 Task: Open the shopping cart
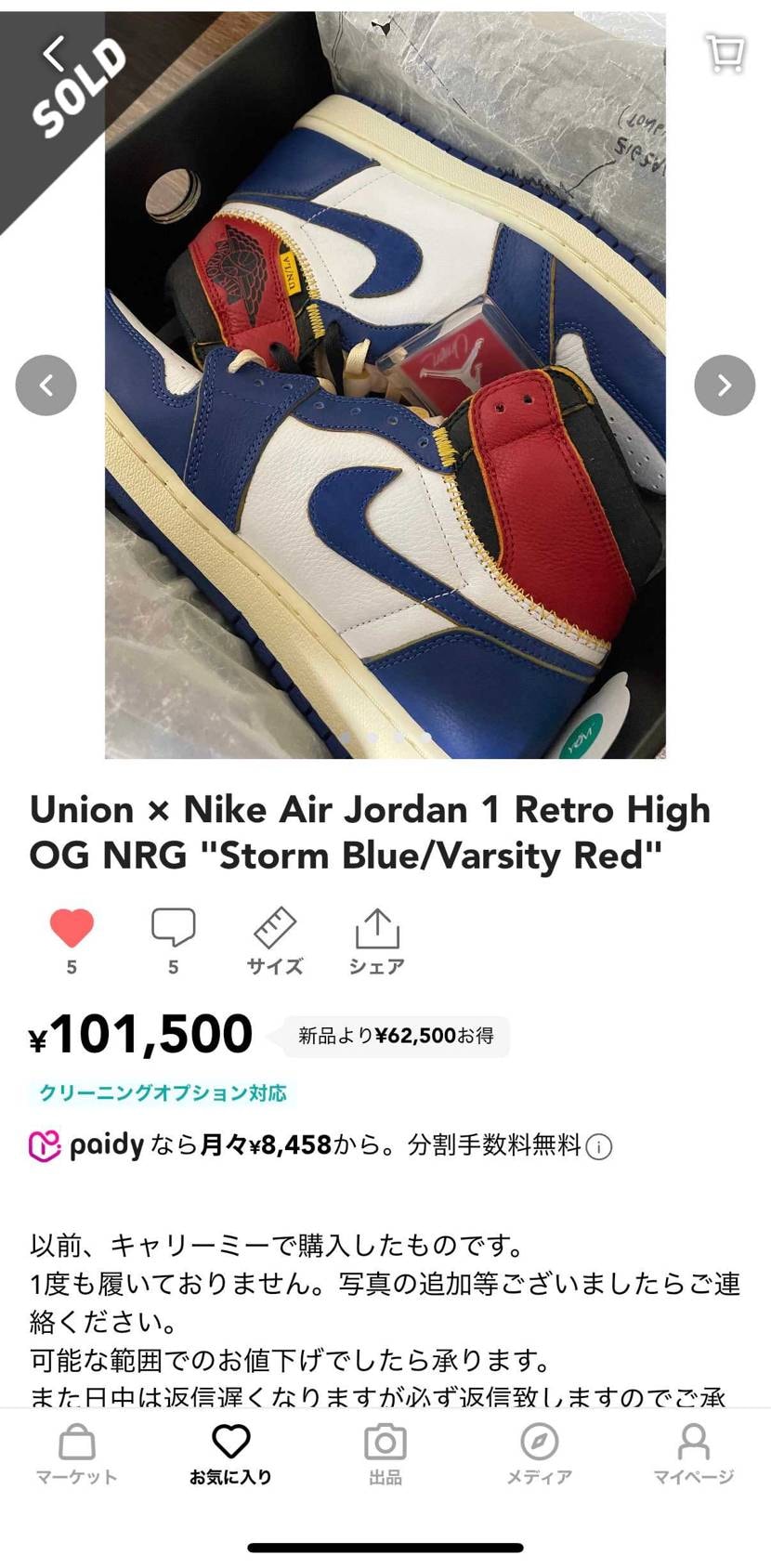coord(725,53)
